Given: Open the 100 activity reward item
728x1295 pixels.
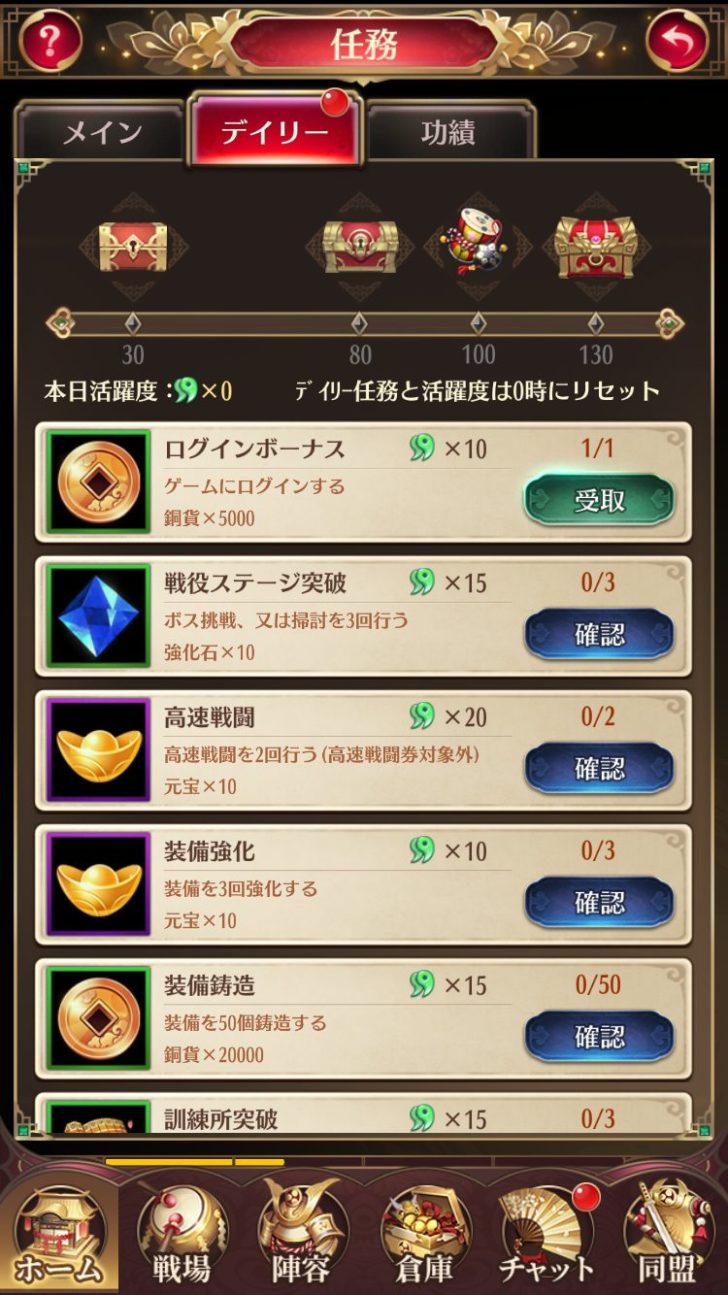Looking at the screenshot, I should 478,244.
